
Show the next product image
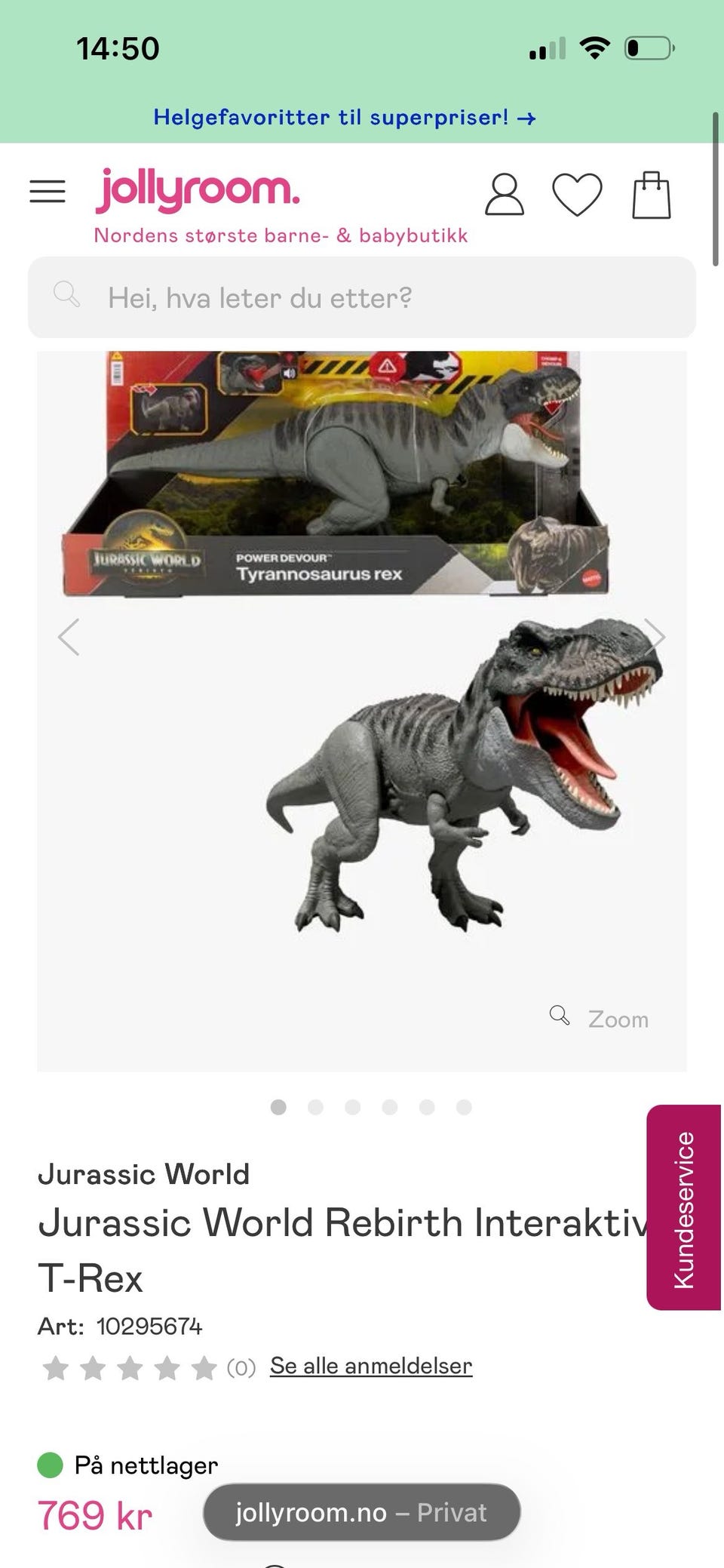(x=655, y=637)
